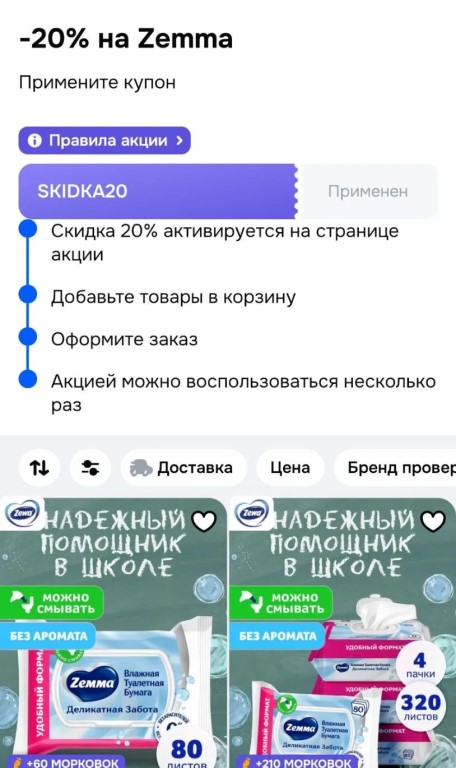
Task: Open the 4 пачки 320 листов product card
Action: (x=342, y=633)
